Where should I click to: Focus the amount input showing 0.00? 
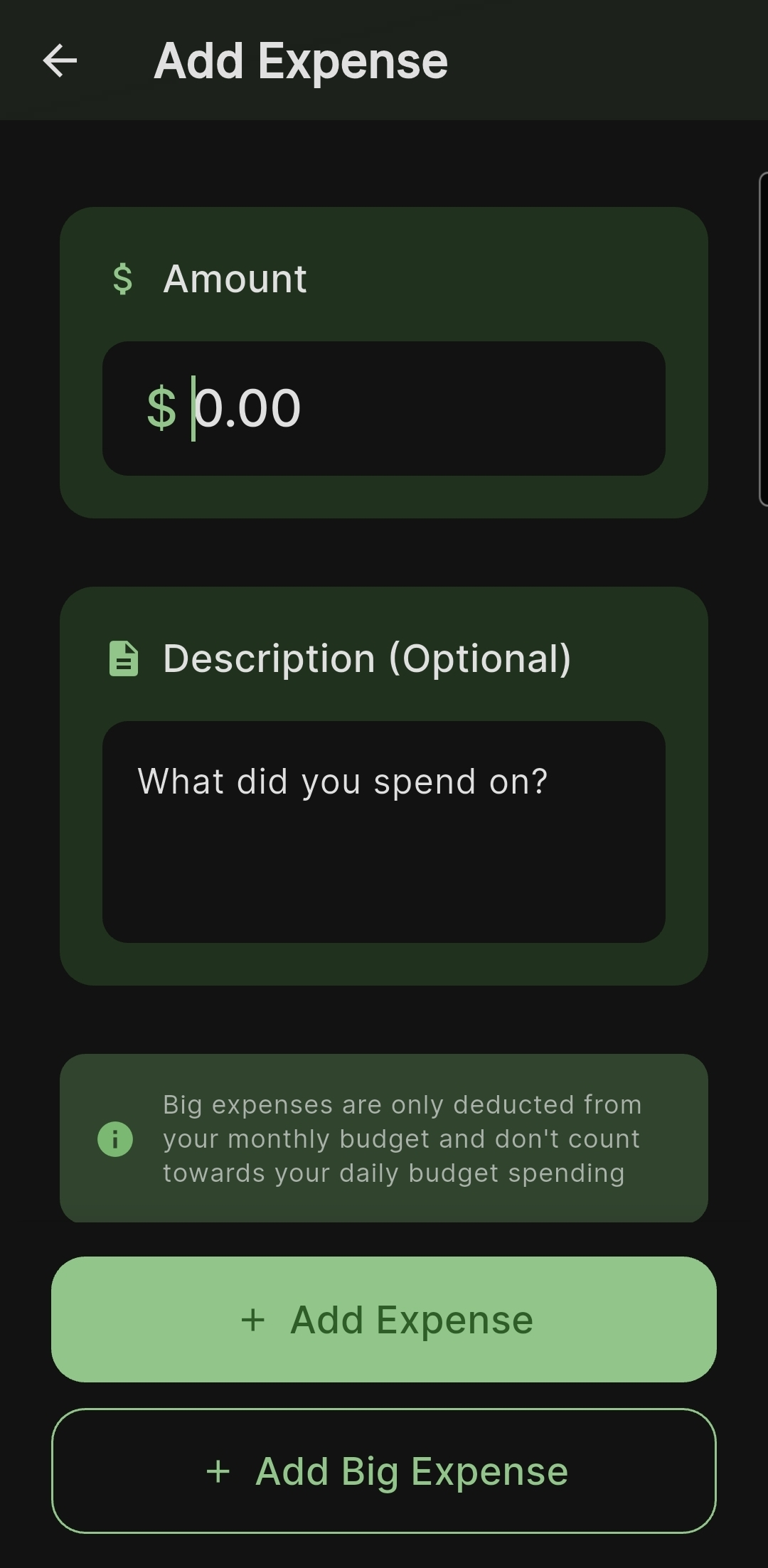[384, 407]
